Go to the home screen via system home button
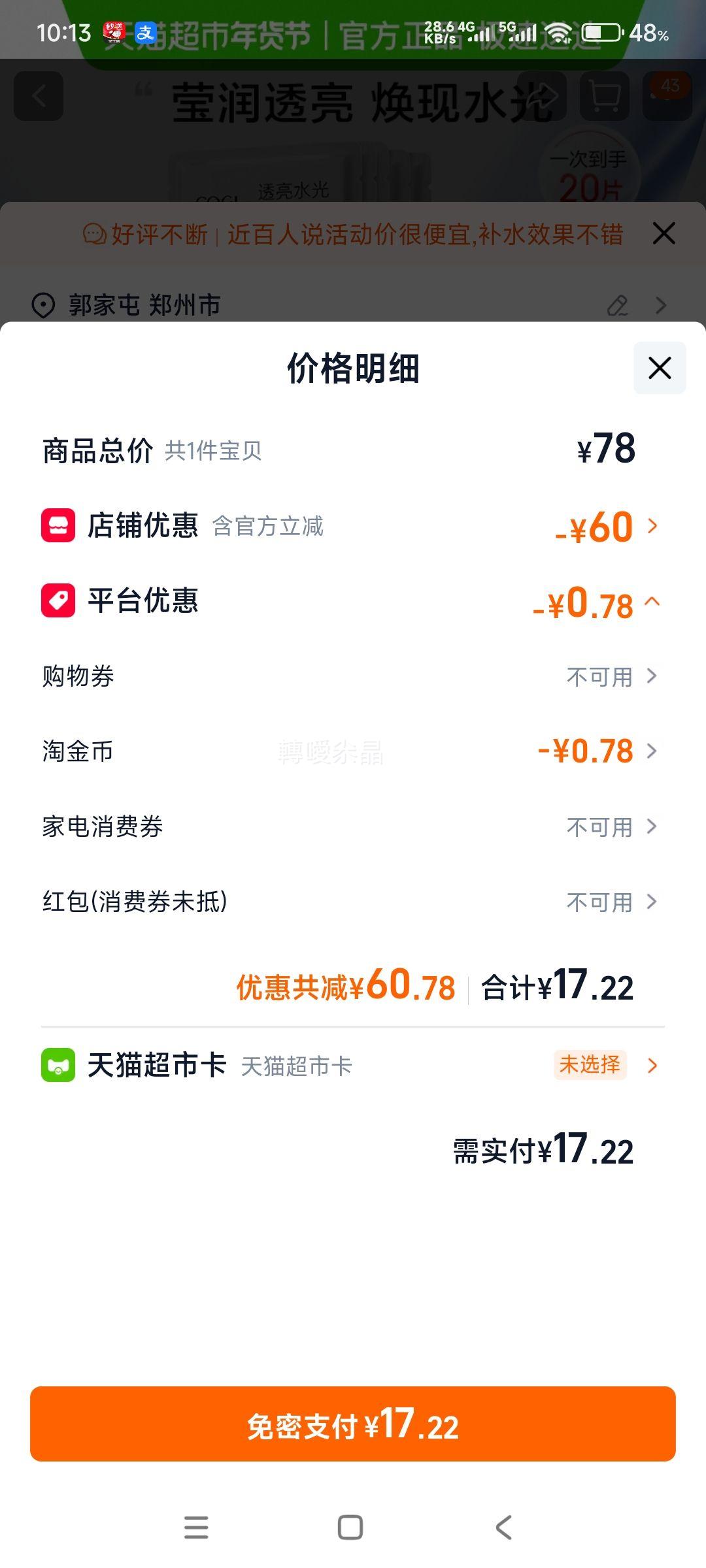Screen dimensions: 706x1568 [350, 1527]
